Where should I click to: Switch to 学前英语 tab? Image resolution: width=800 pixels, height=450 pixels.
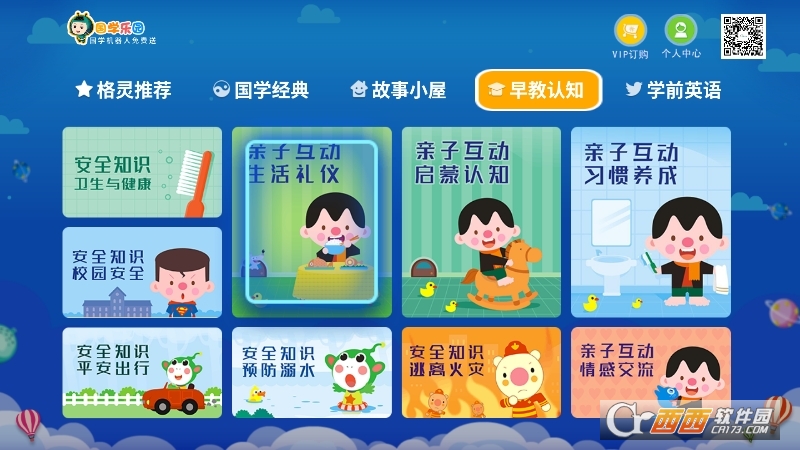click(x=673, y=90)
